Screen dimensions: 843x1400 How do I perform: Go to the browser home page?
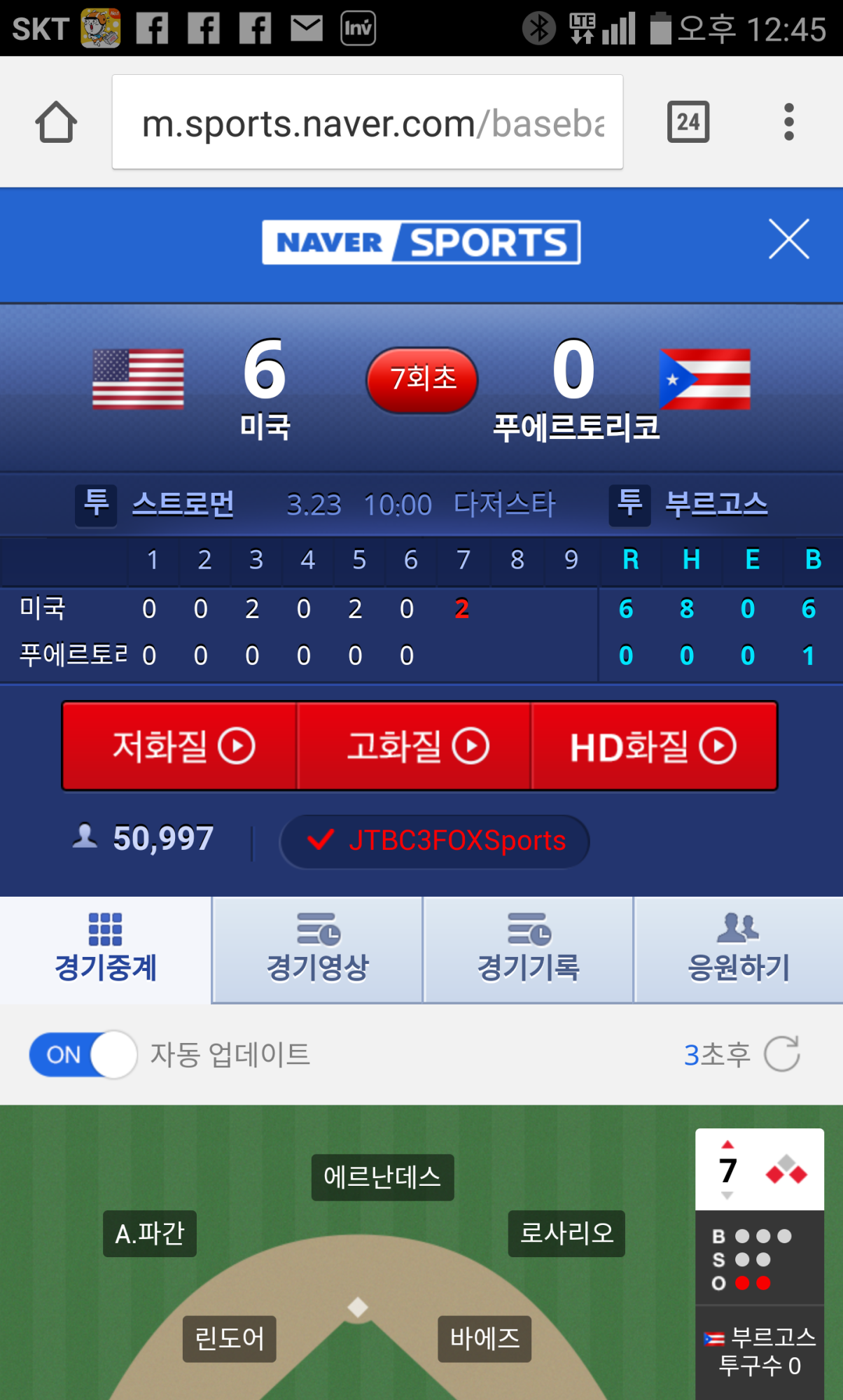[56, 122]
